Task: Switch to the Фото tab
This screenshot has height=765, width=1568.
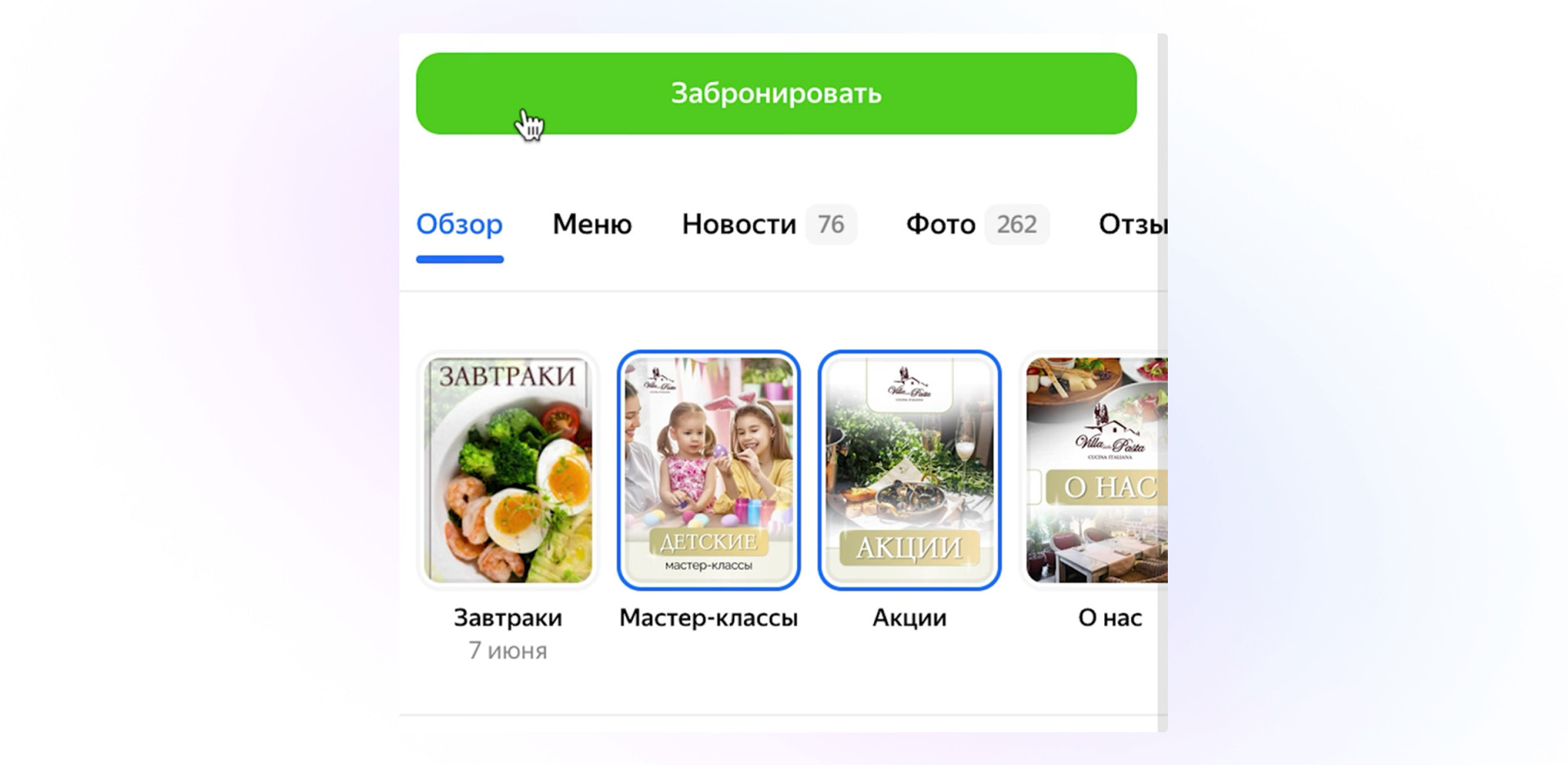Action: tap(941, 225)
